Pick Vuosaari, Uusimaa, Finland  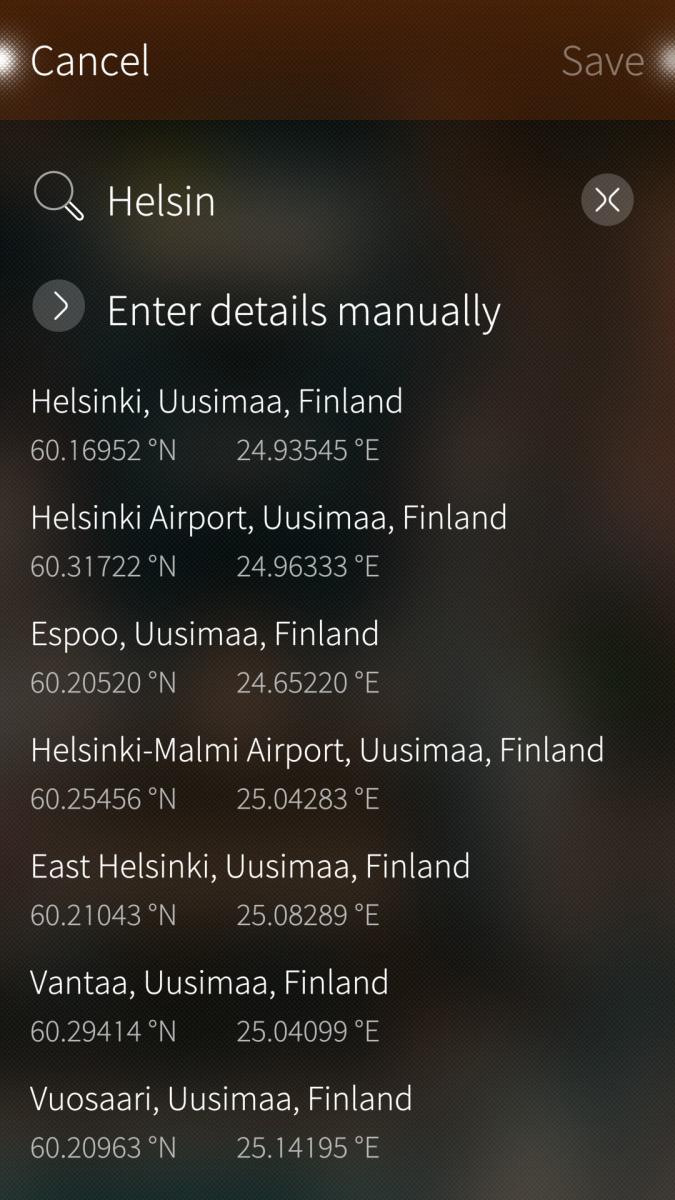(221, 1119)
